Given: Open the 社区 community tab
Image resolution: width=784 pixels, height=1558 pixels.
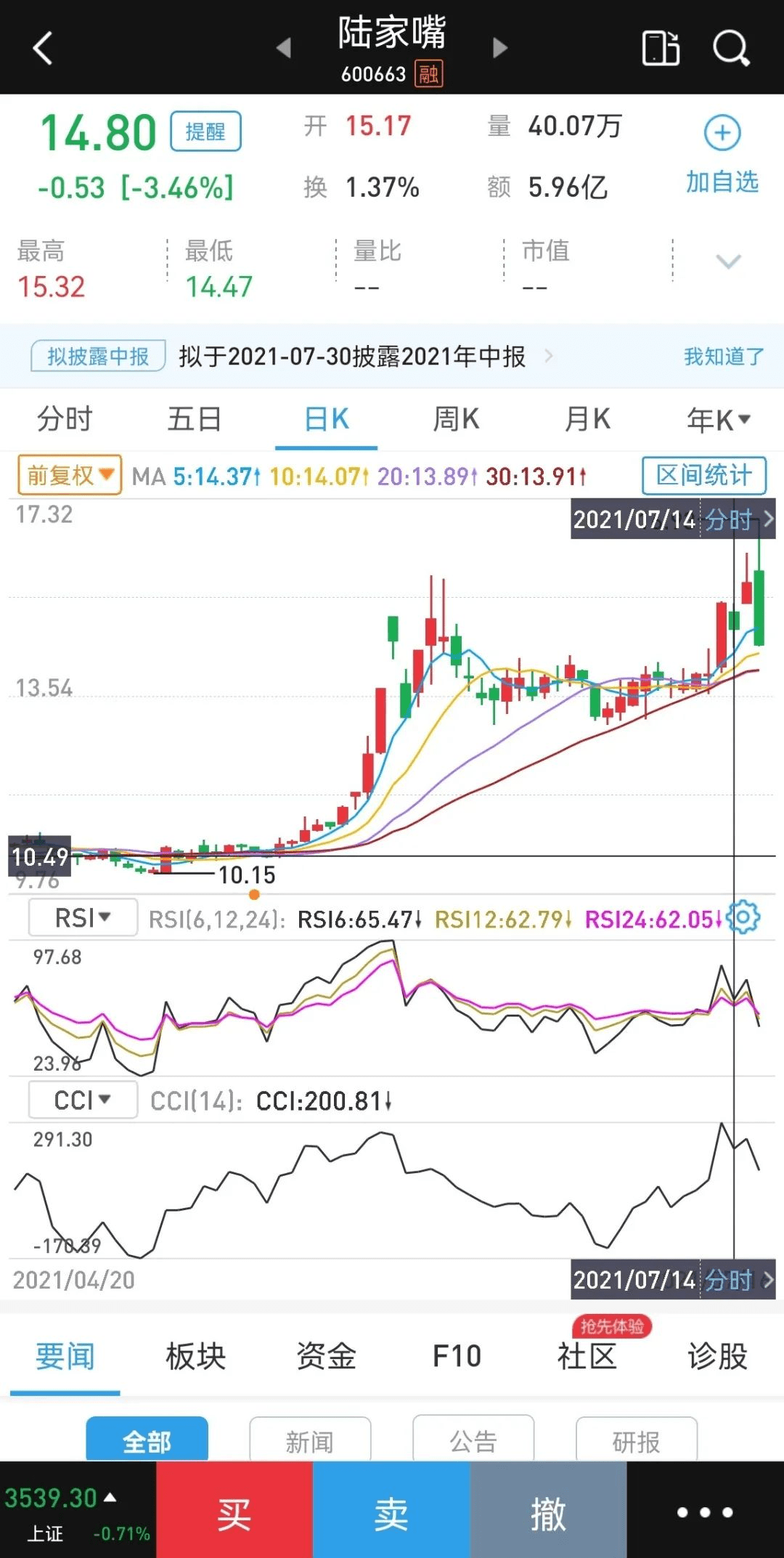Looking at the screenshot, I should pos(587,1356).
